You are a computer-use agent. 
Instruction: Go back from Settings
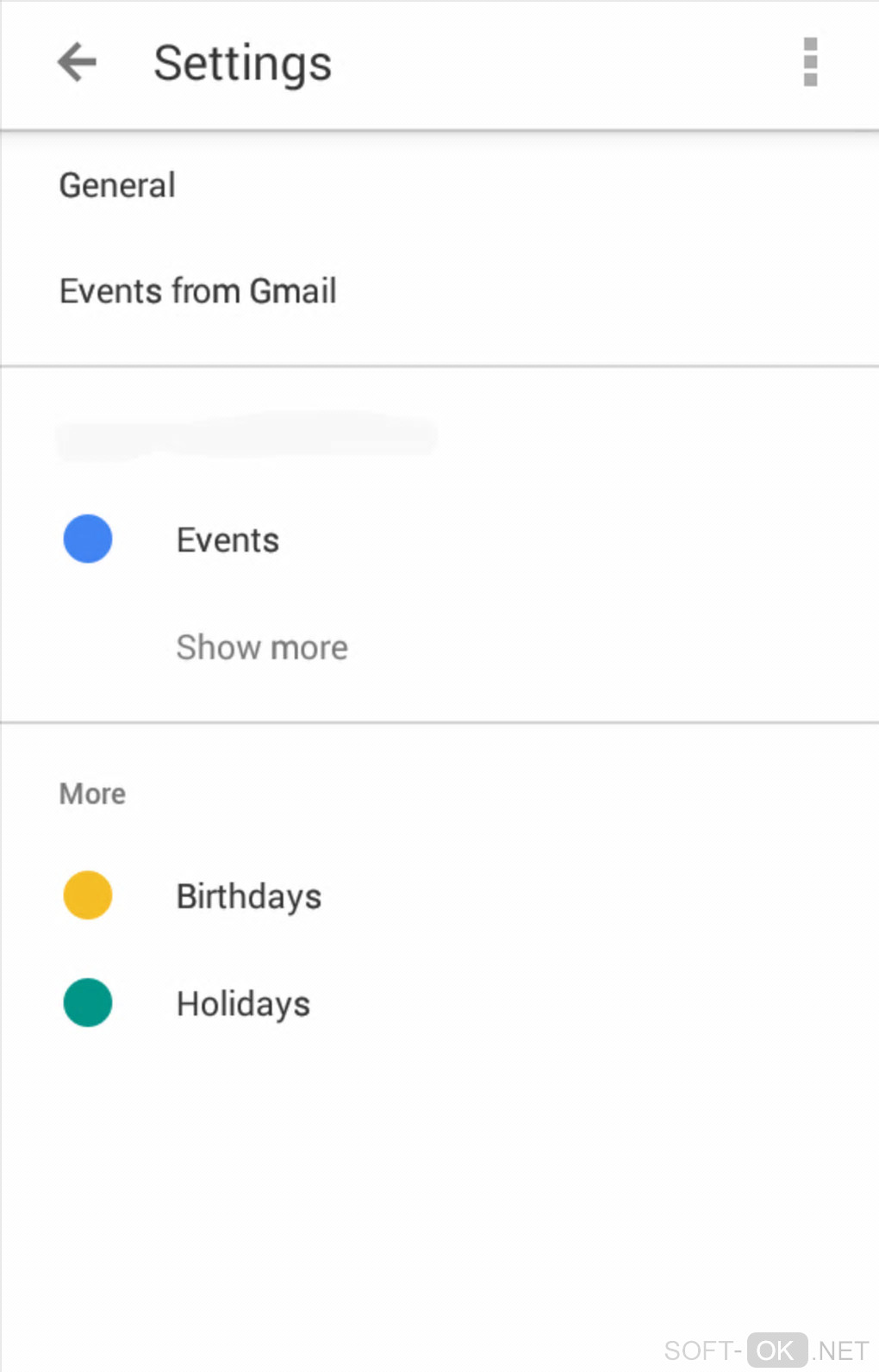click(x=77, y=62)
